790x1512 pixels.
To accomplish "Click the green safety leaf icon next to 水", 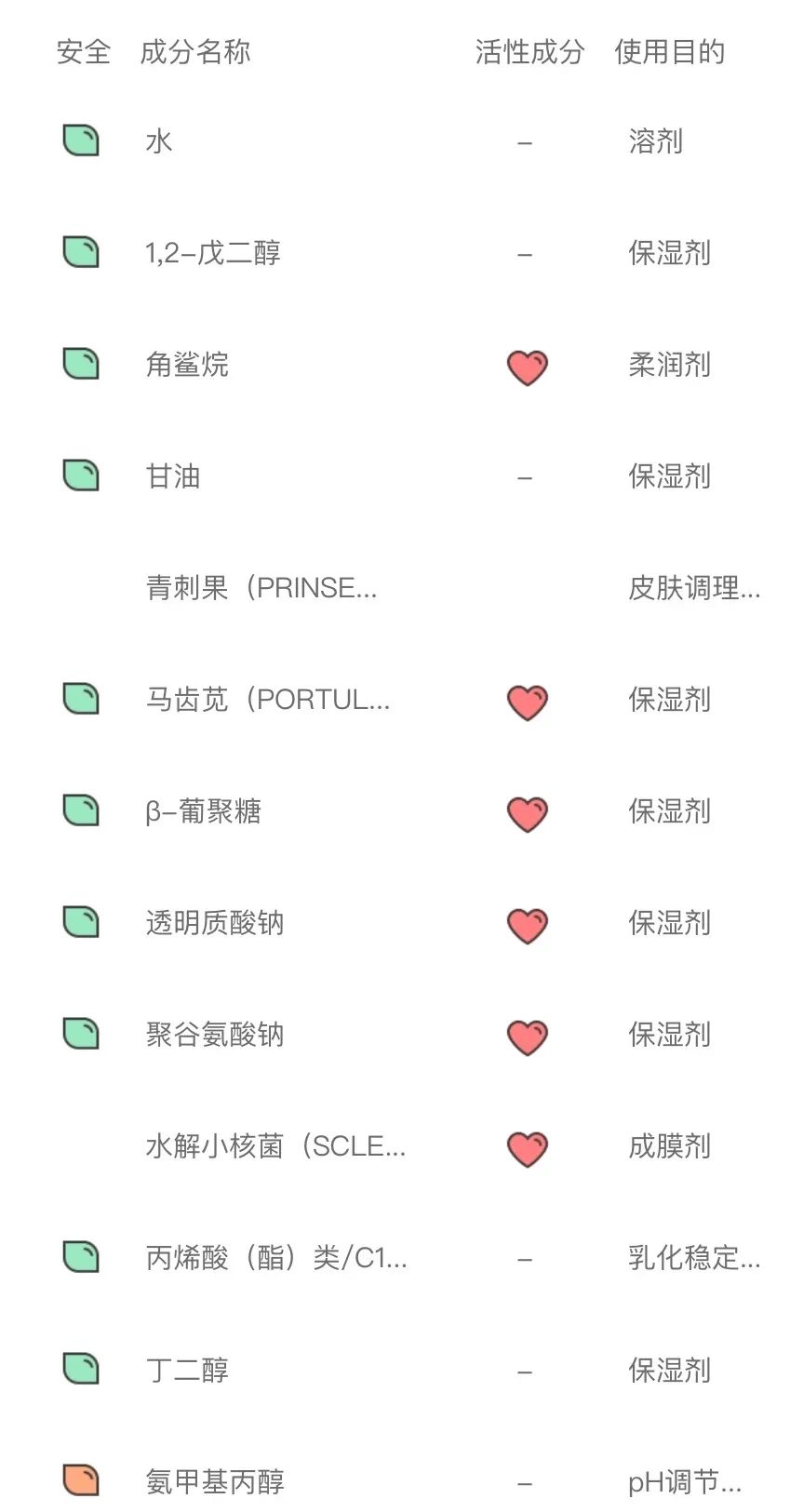I will coord(81,140).
